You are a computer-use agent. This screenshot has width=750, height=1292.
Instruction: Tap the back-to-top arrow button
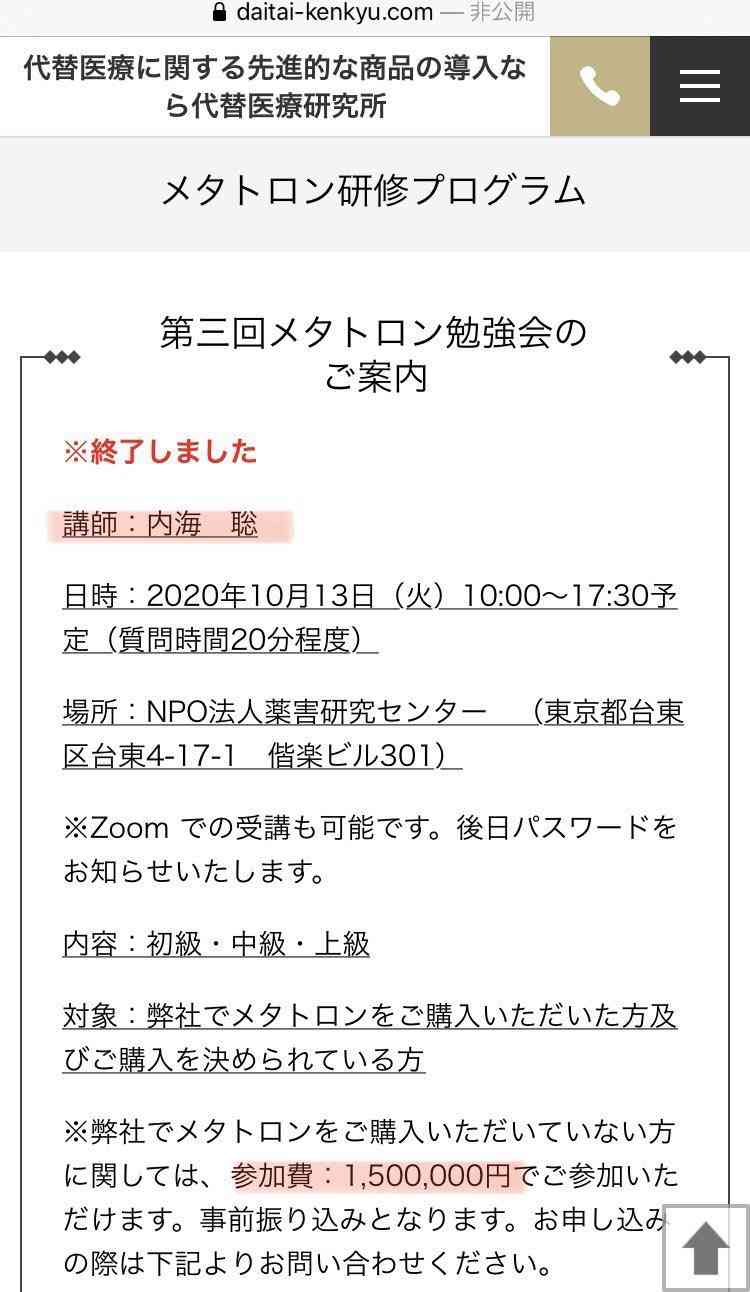706,1246
